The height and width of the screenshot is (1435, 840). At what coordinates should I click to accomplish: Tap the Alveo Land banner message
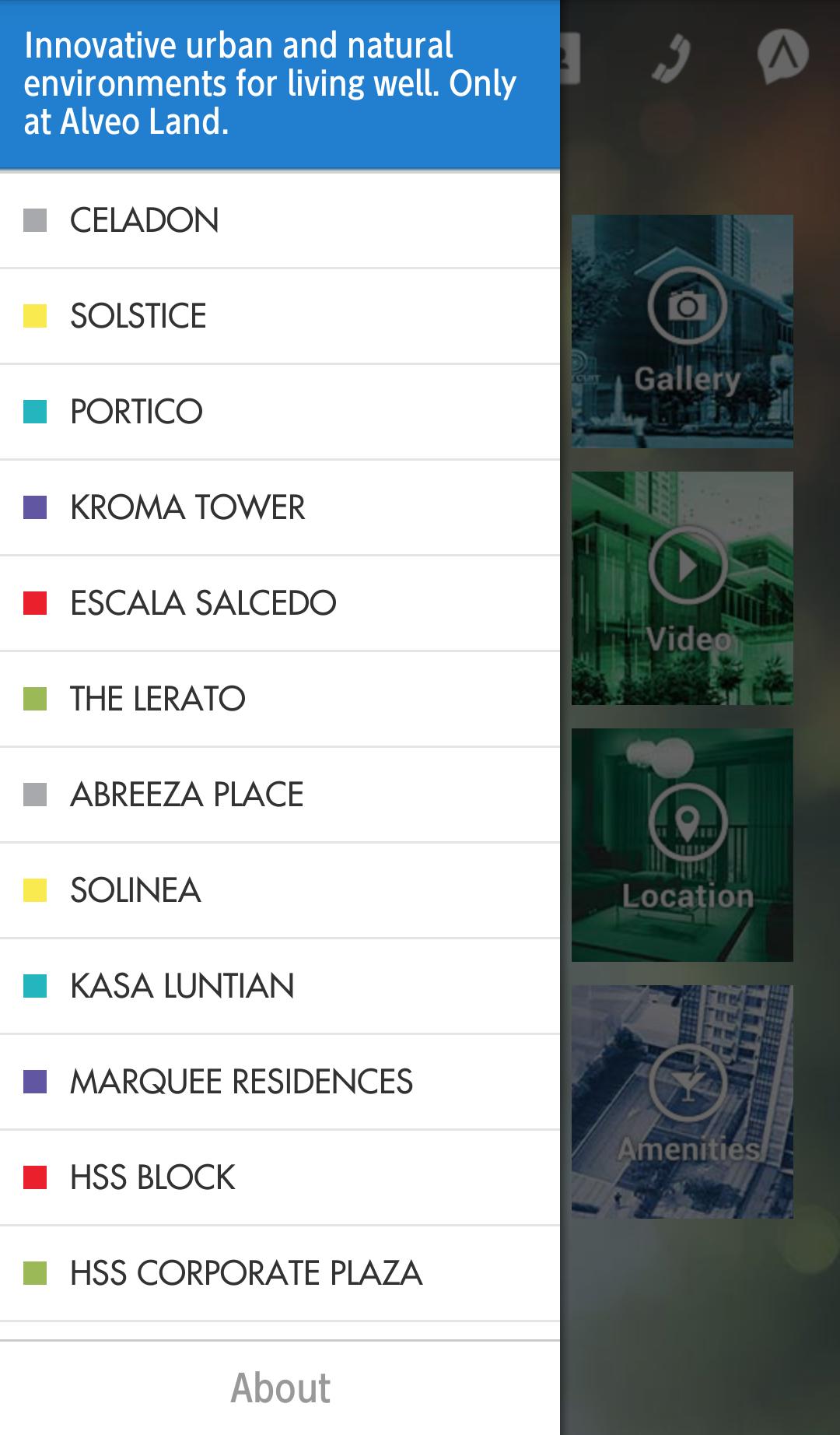(280, 82)
